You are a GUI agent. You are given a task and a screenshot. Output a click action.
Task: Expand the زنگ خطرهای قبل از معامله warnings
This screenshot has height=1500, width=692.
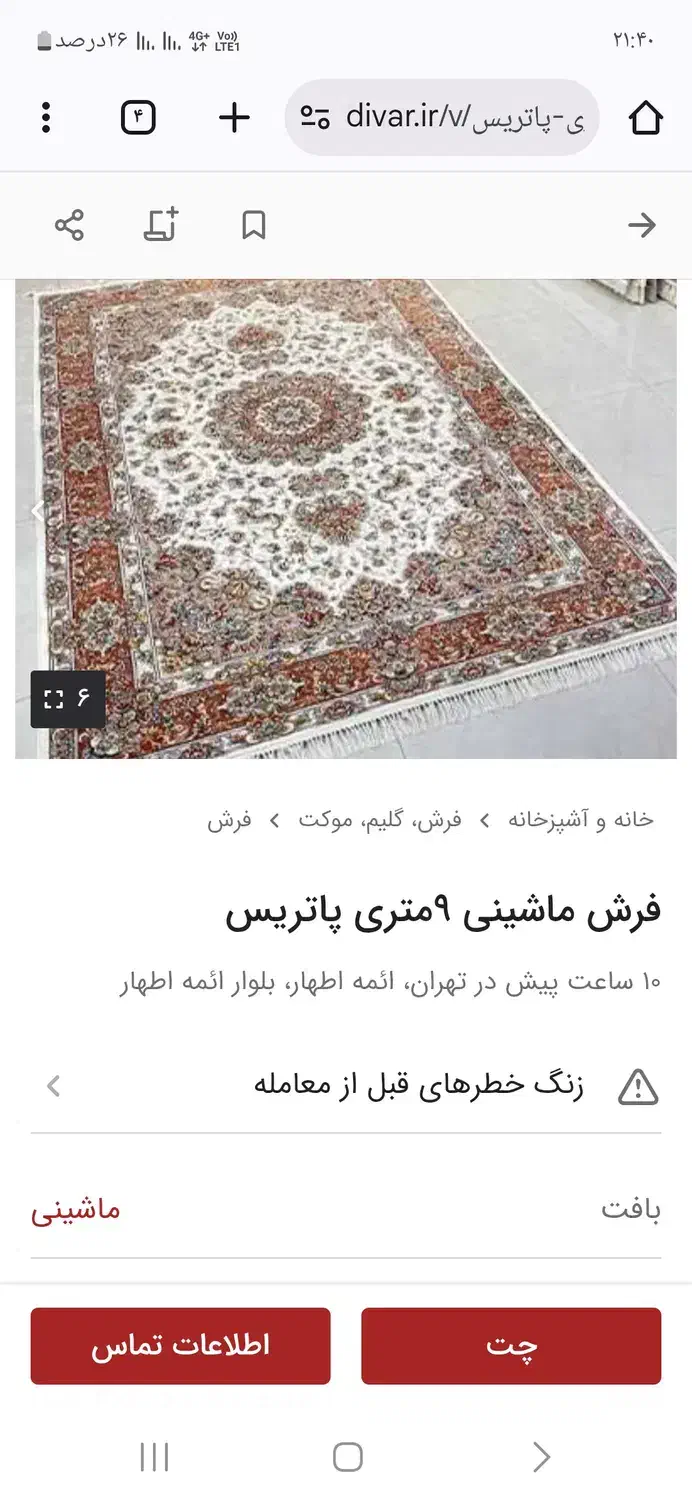point(345,1085)
